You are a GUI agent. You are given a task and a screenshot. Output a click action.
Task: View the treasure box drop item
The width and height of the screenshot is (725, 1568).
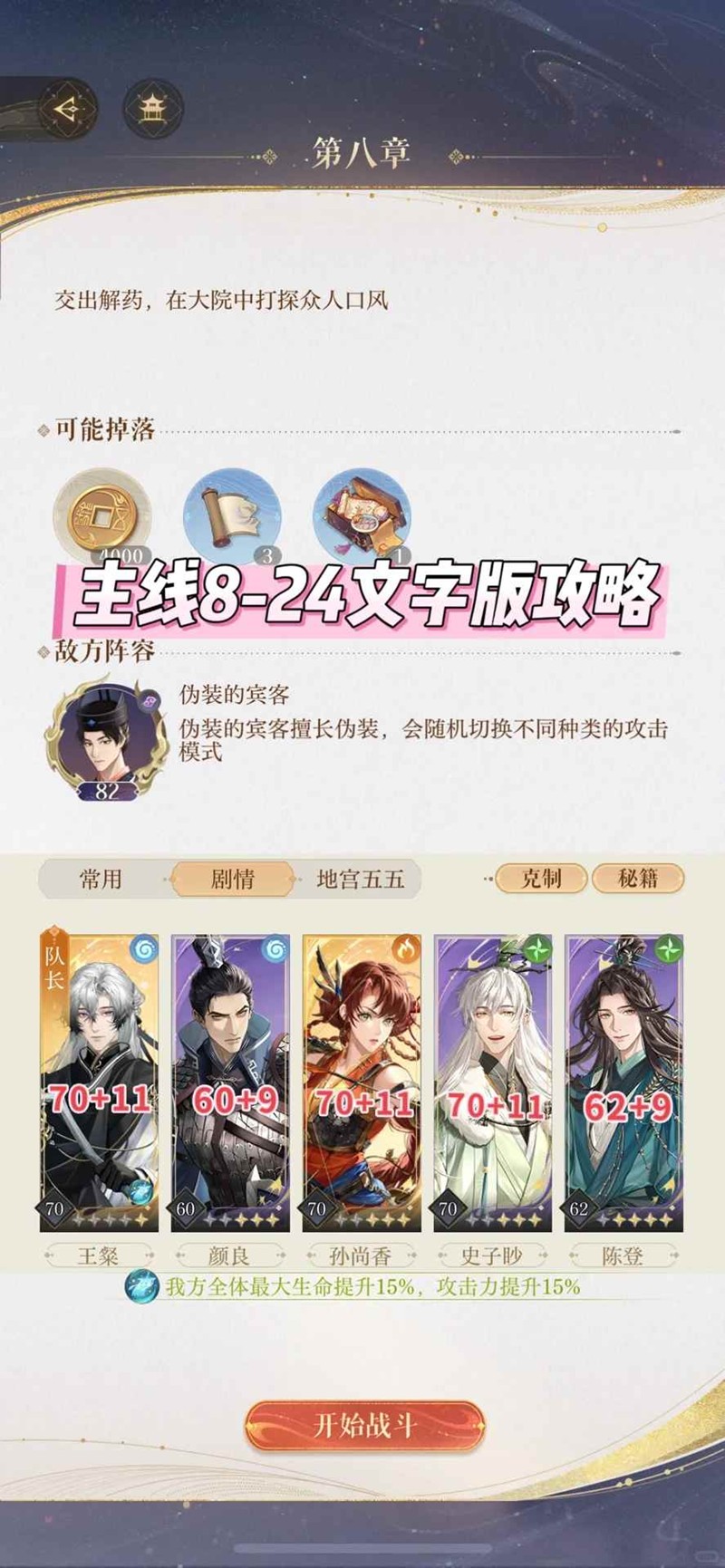coord(362,514)
